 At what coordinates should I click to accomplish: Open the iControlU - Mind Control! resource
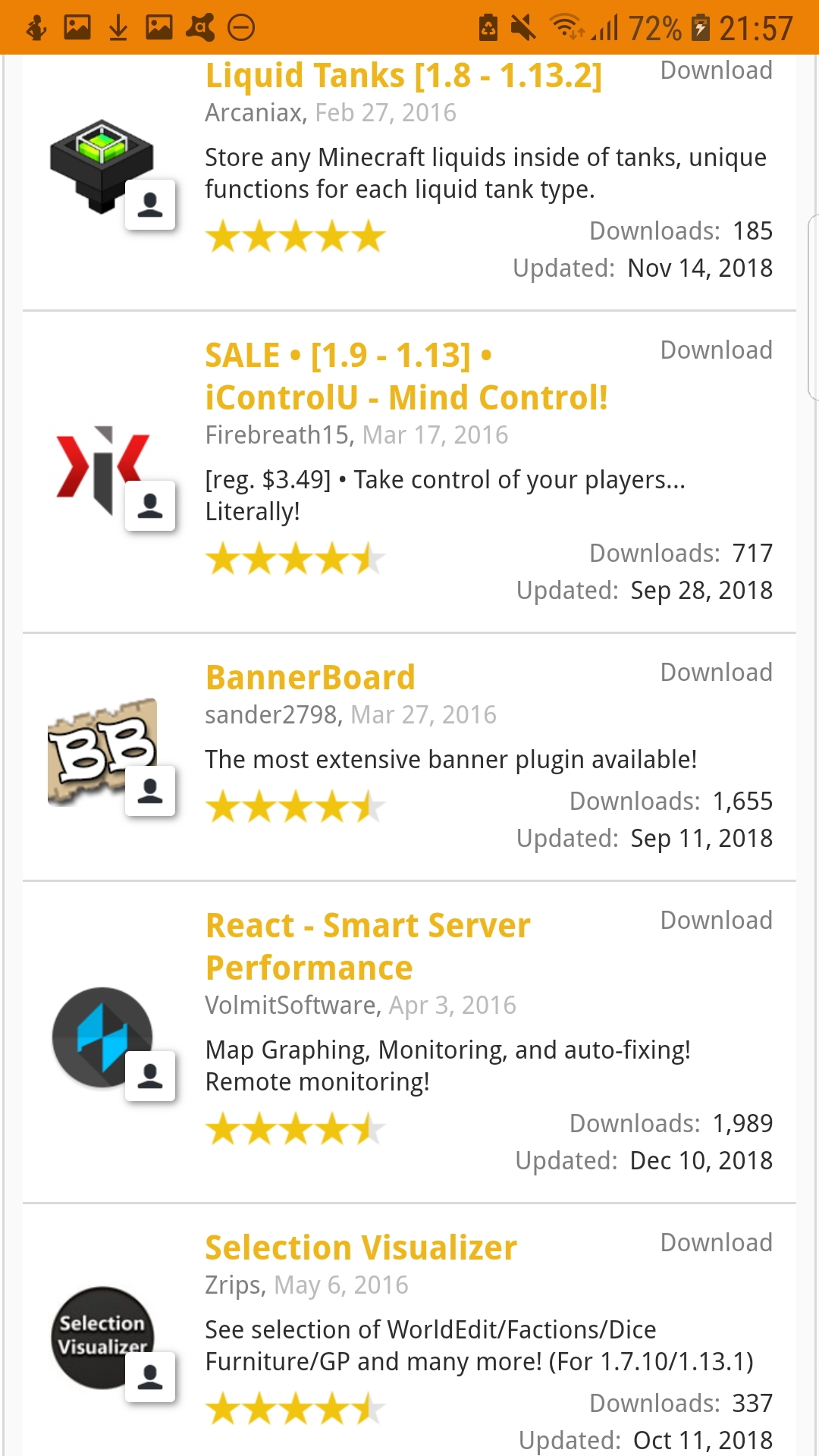click(x=406, y=377)
